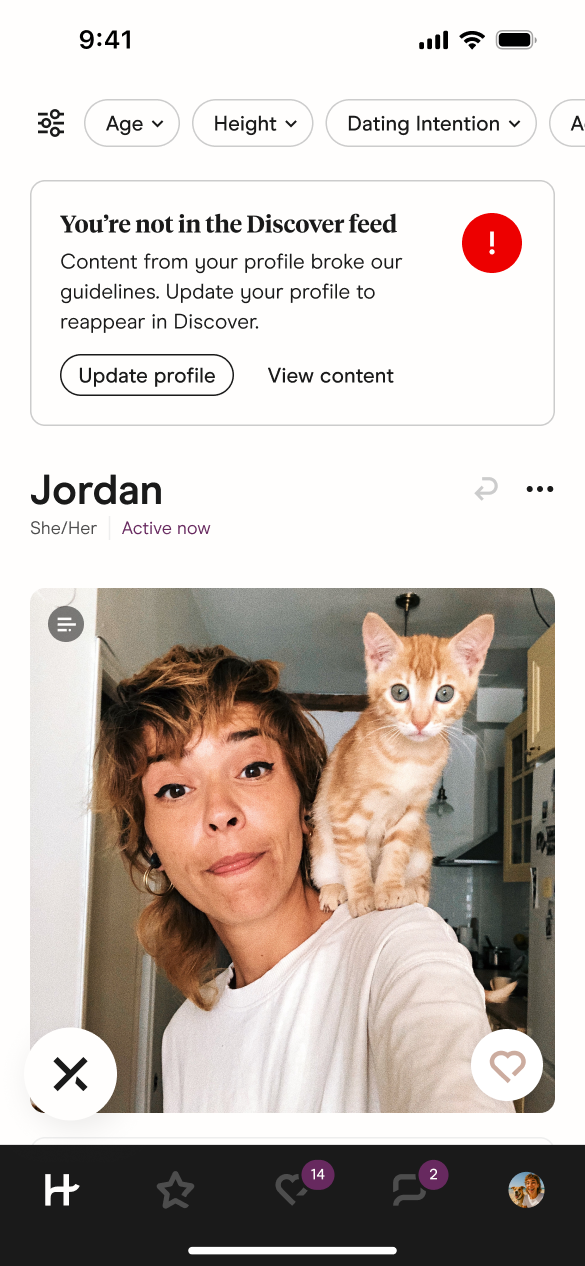The image size is (585, 1266).
Task: Open Jordan's cat selfie photo
Action: (292, 850)
